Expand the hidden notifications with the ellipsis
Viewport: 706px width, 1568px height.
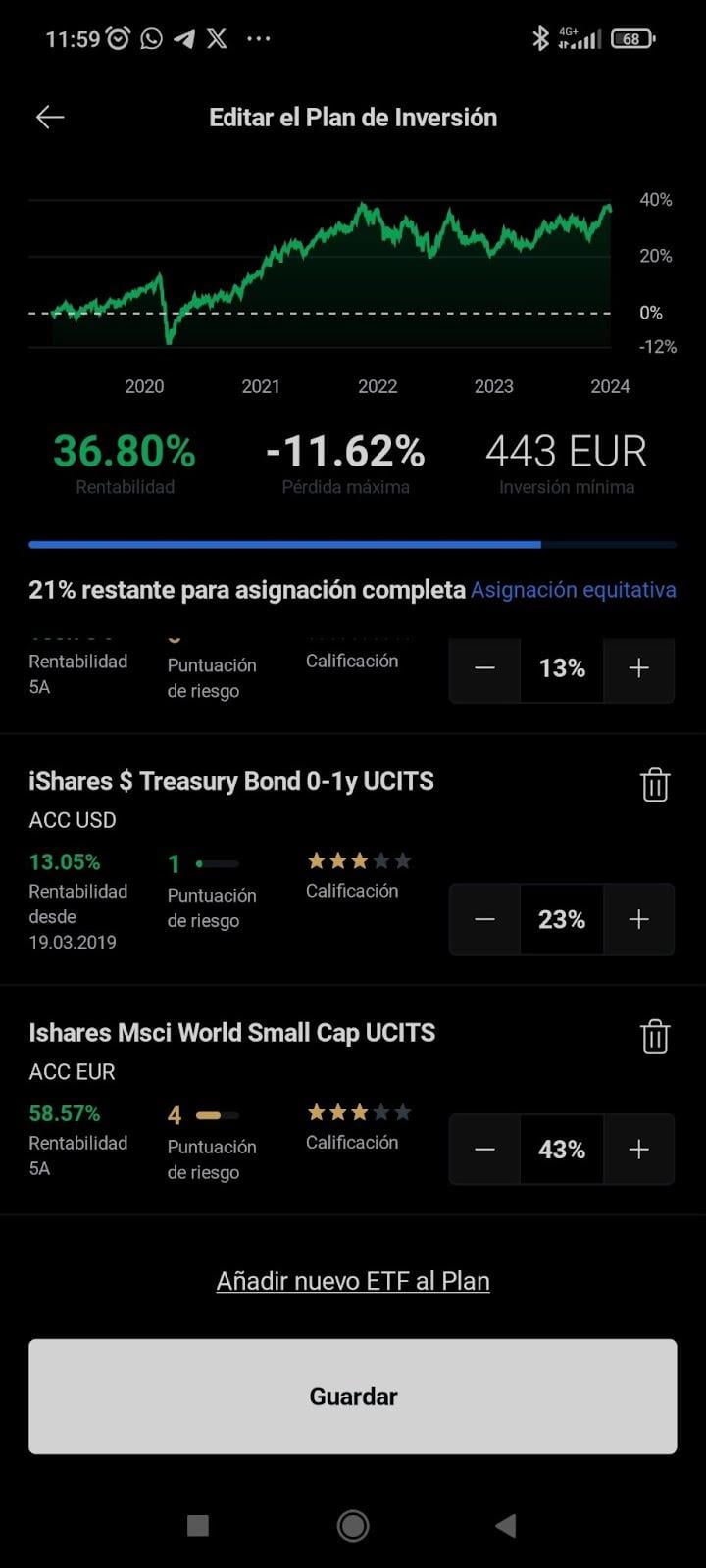pos(260,39)
